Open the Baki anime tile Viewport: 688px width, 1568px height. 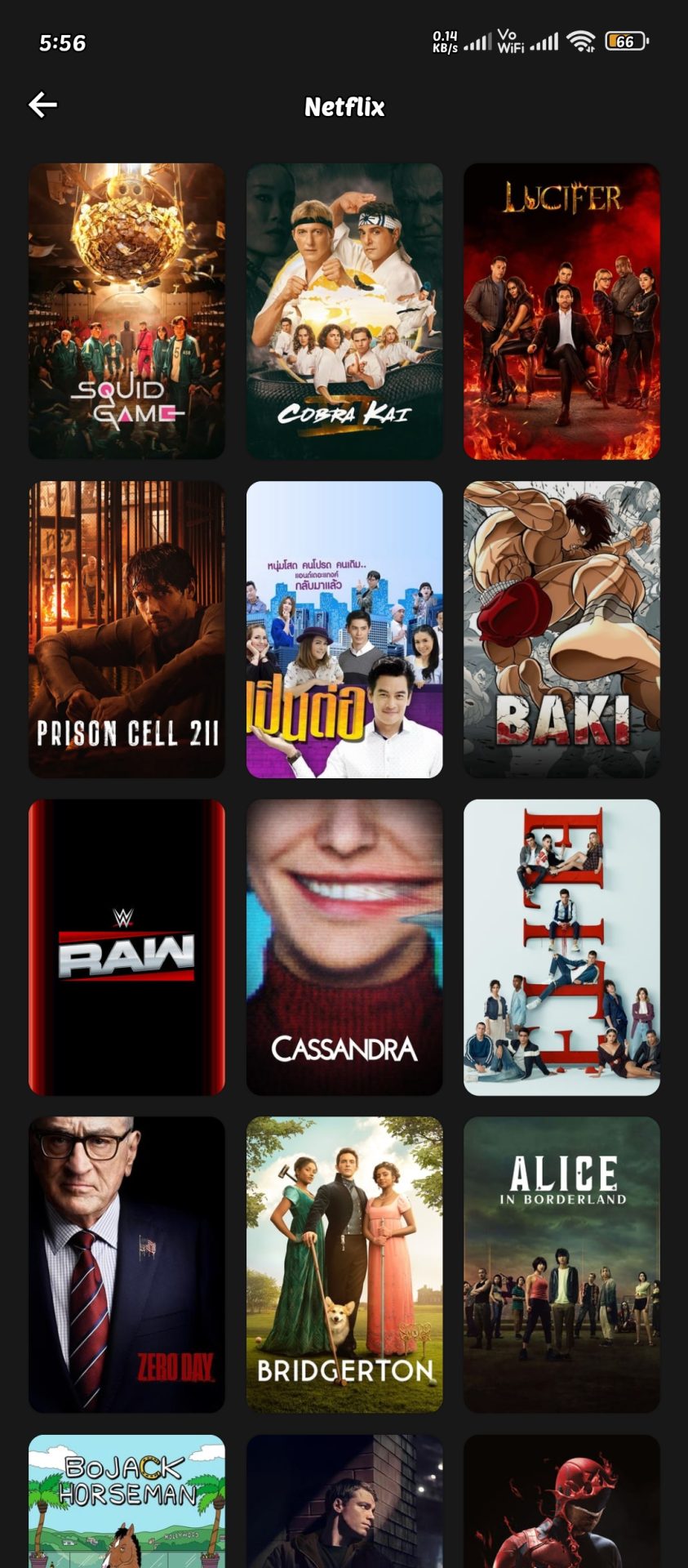(x=561, y=629)
